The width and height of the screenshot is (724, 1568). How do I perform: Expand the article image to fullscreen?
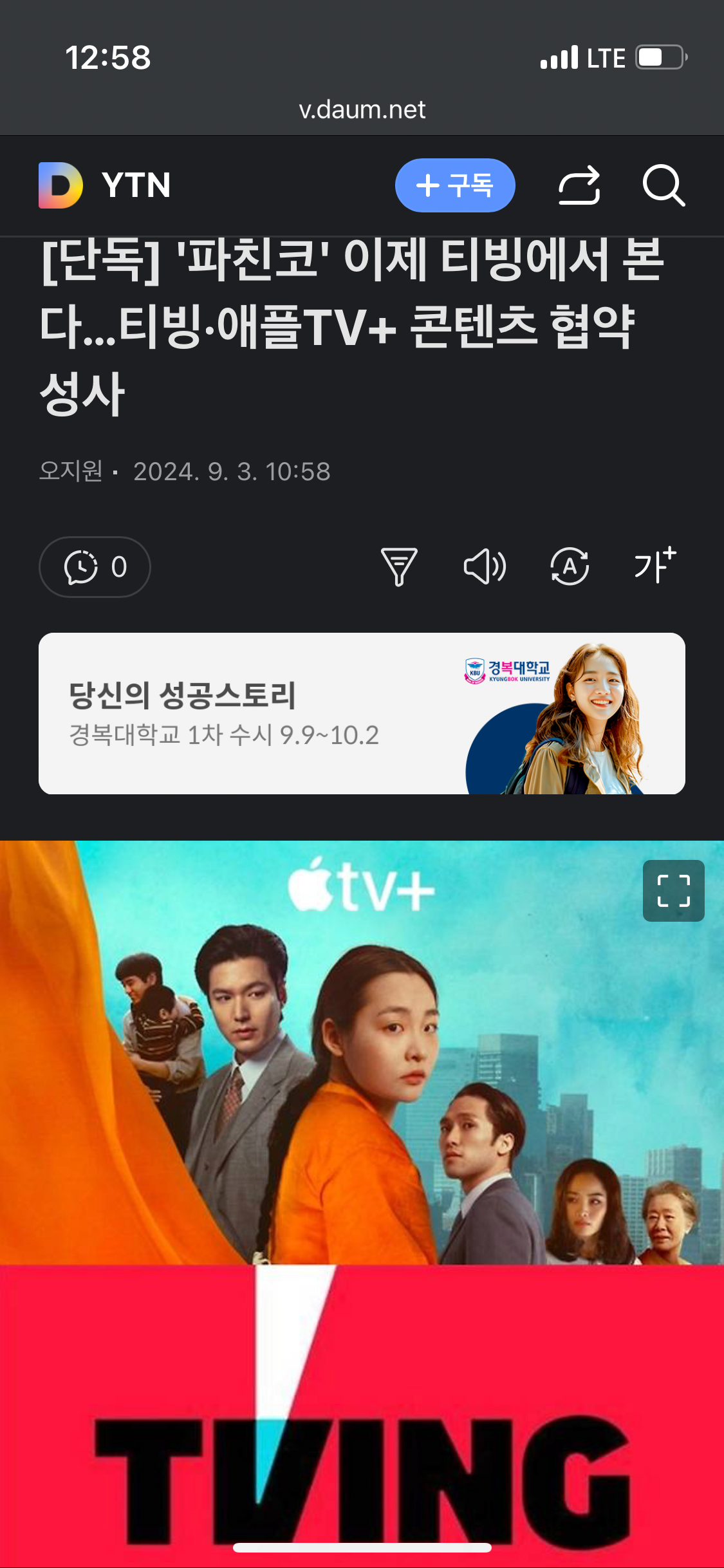point(673,891)
